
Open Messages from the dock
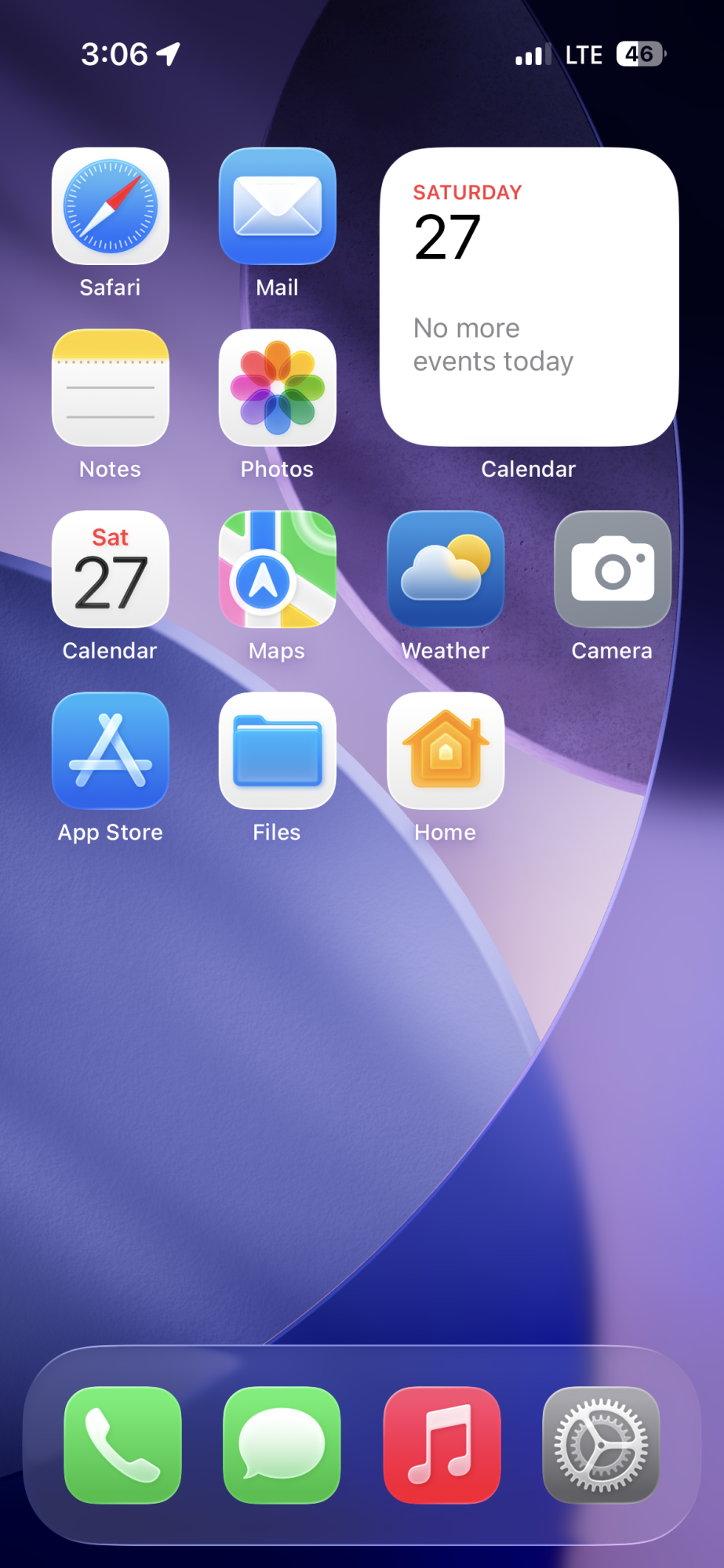click(282, 1445)
